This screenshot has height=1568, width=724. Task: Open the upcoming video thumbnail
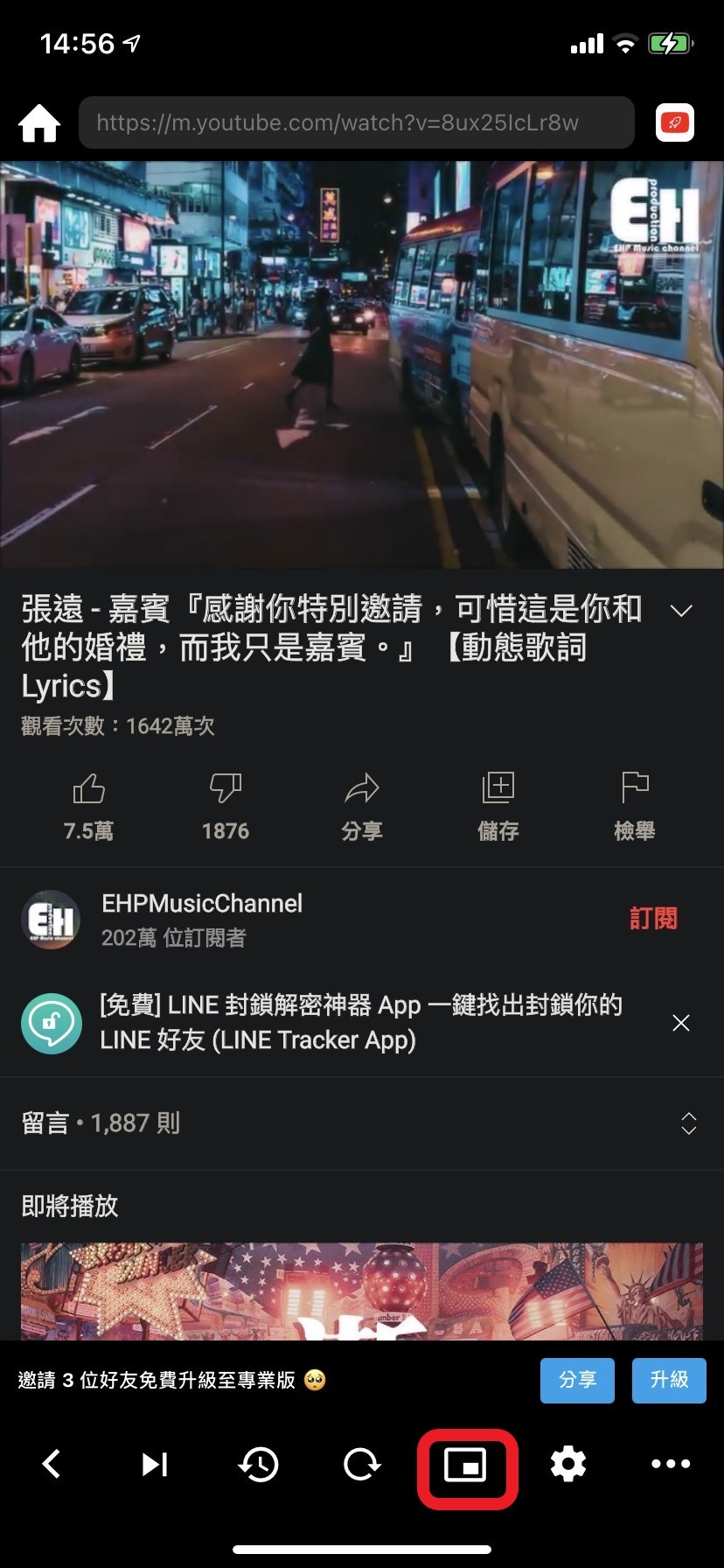coord(362,1291)
